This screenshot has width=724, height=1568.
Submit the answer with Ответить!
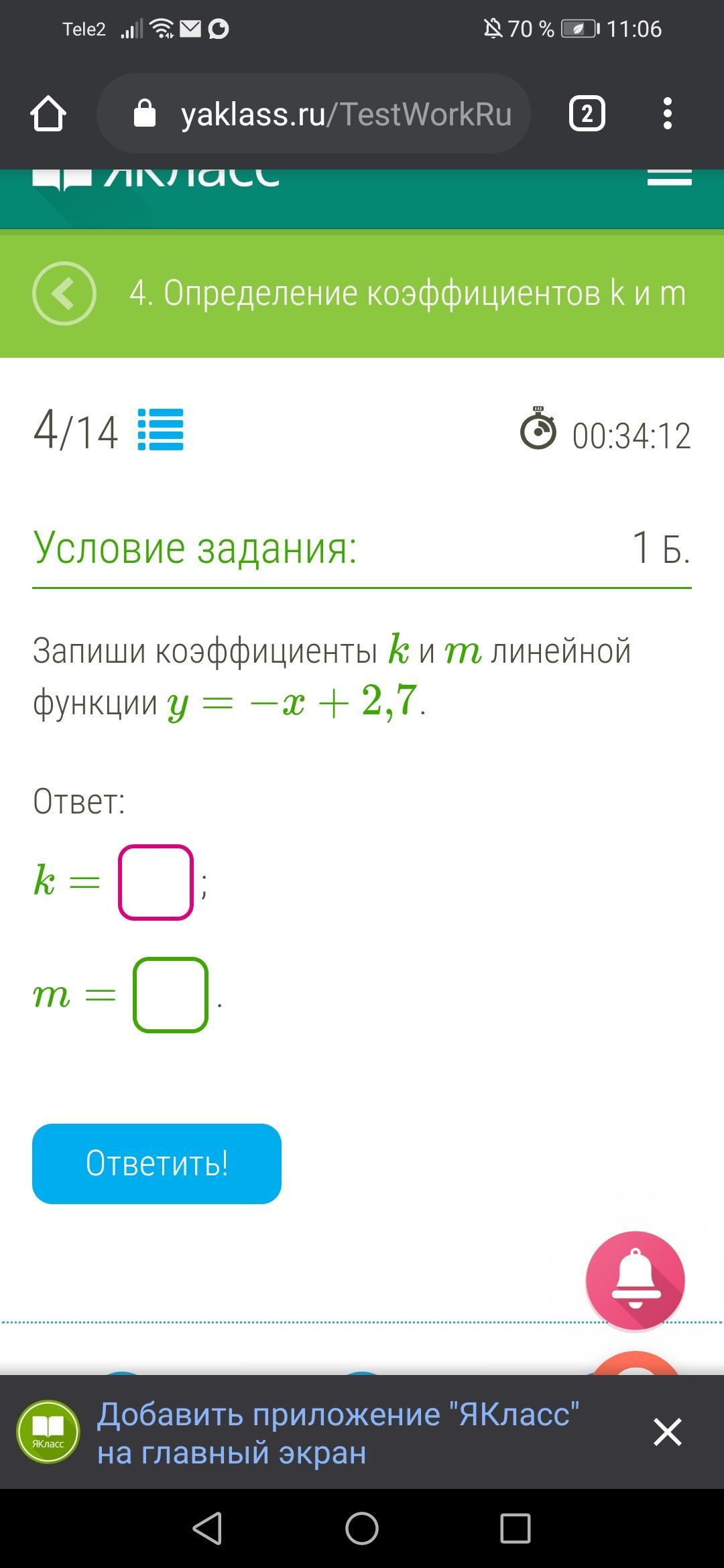click(157, 1163)
